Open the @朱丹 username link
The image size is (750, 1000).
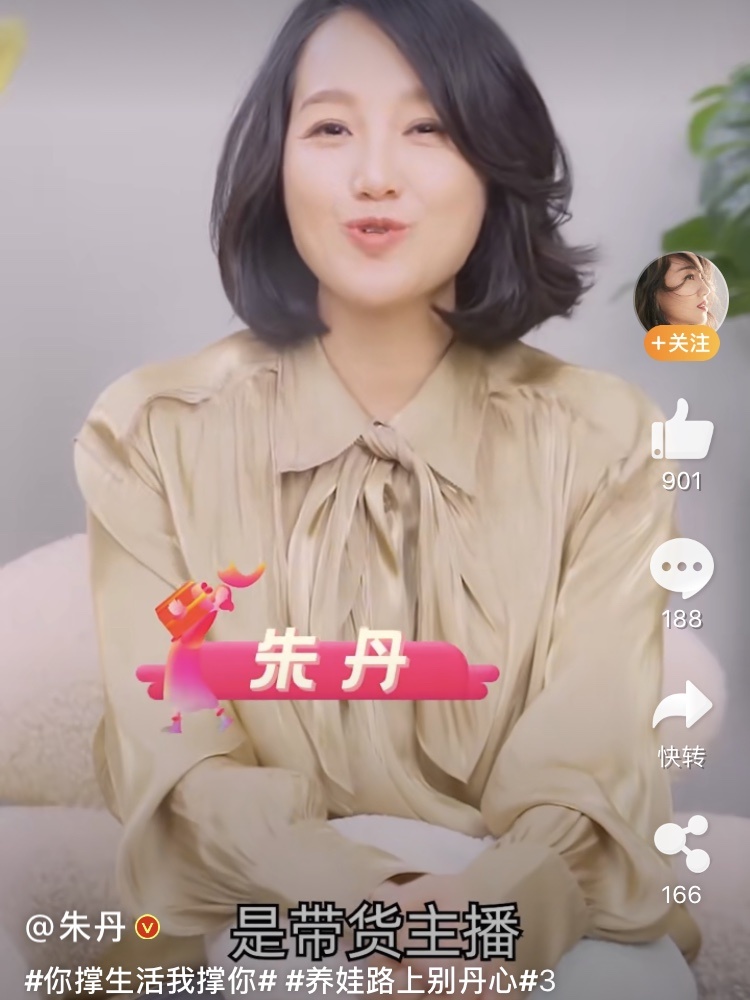(x=76, y=928)
